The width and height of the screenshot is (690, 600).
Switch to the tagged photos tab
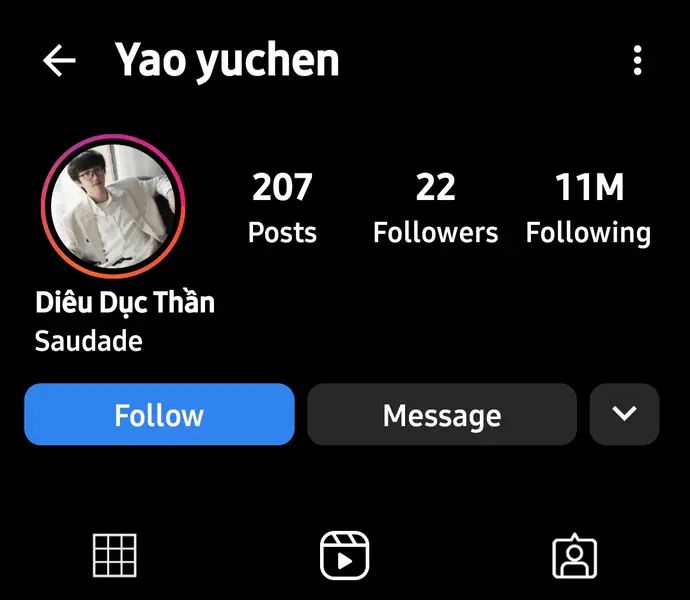tap(574, 557)
